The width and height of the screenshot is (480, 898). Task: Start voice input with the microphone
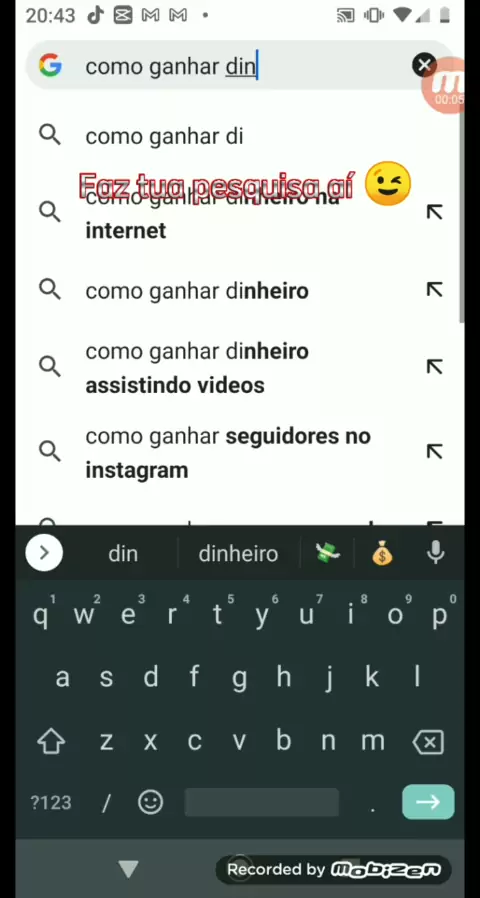click(436, 553)
